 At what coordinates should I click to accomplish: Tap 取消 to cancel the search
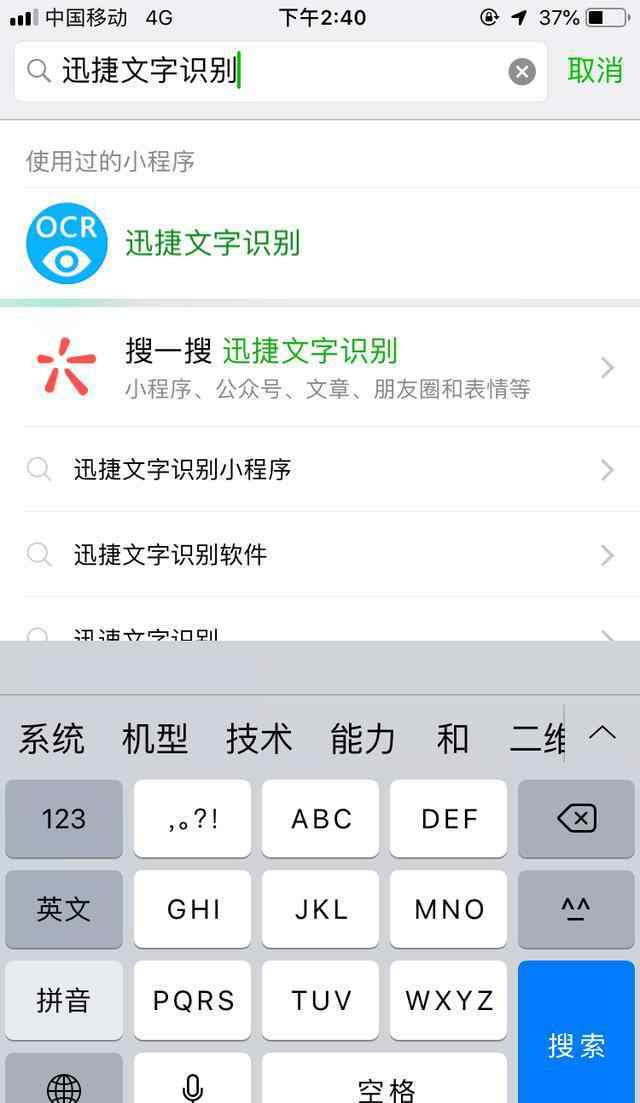click(x=595, y=70)
